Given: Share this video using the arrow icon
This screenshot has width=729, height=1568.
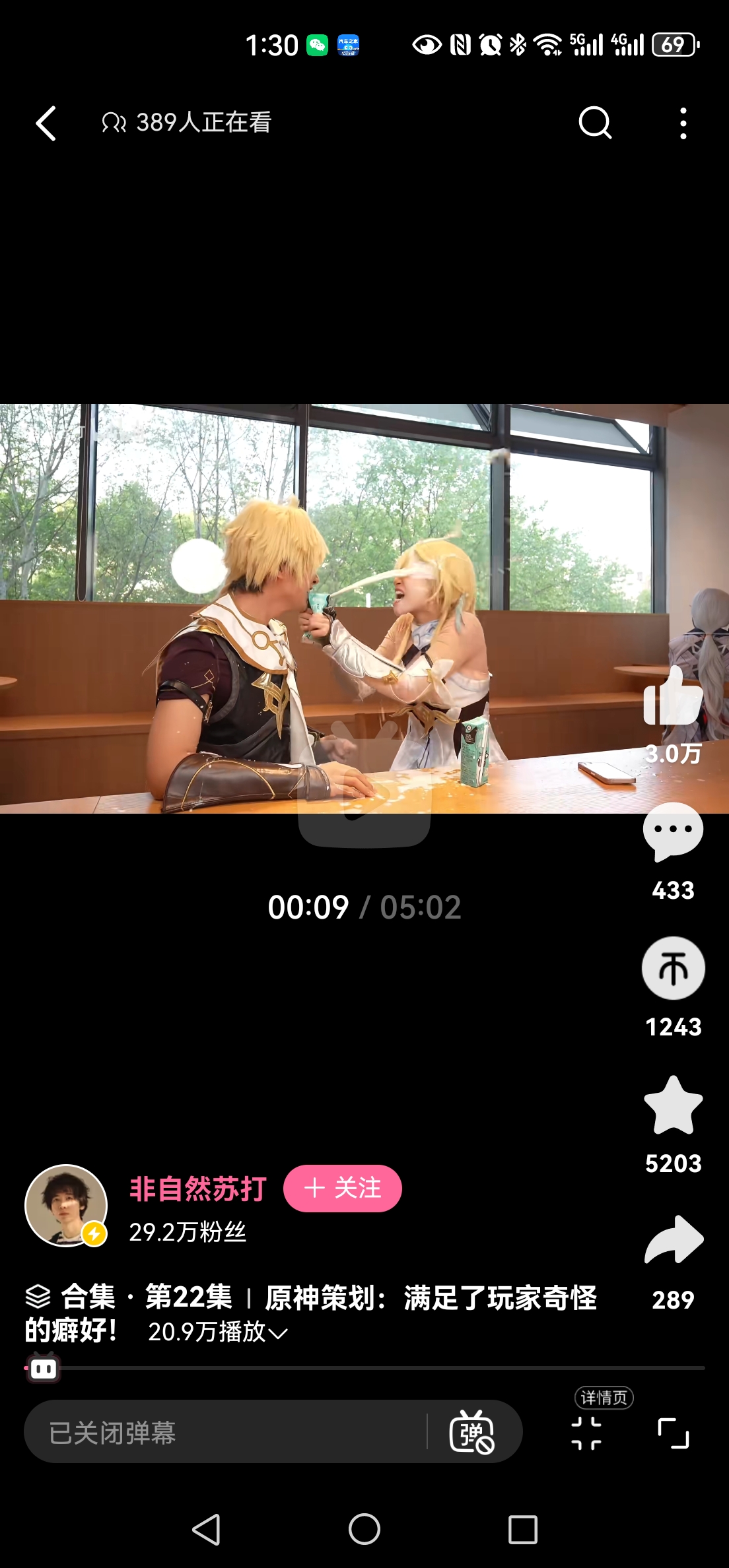Looking at the screenshot, I should point(673,1241).
